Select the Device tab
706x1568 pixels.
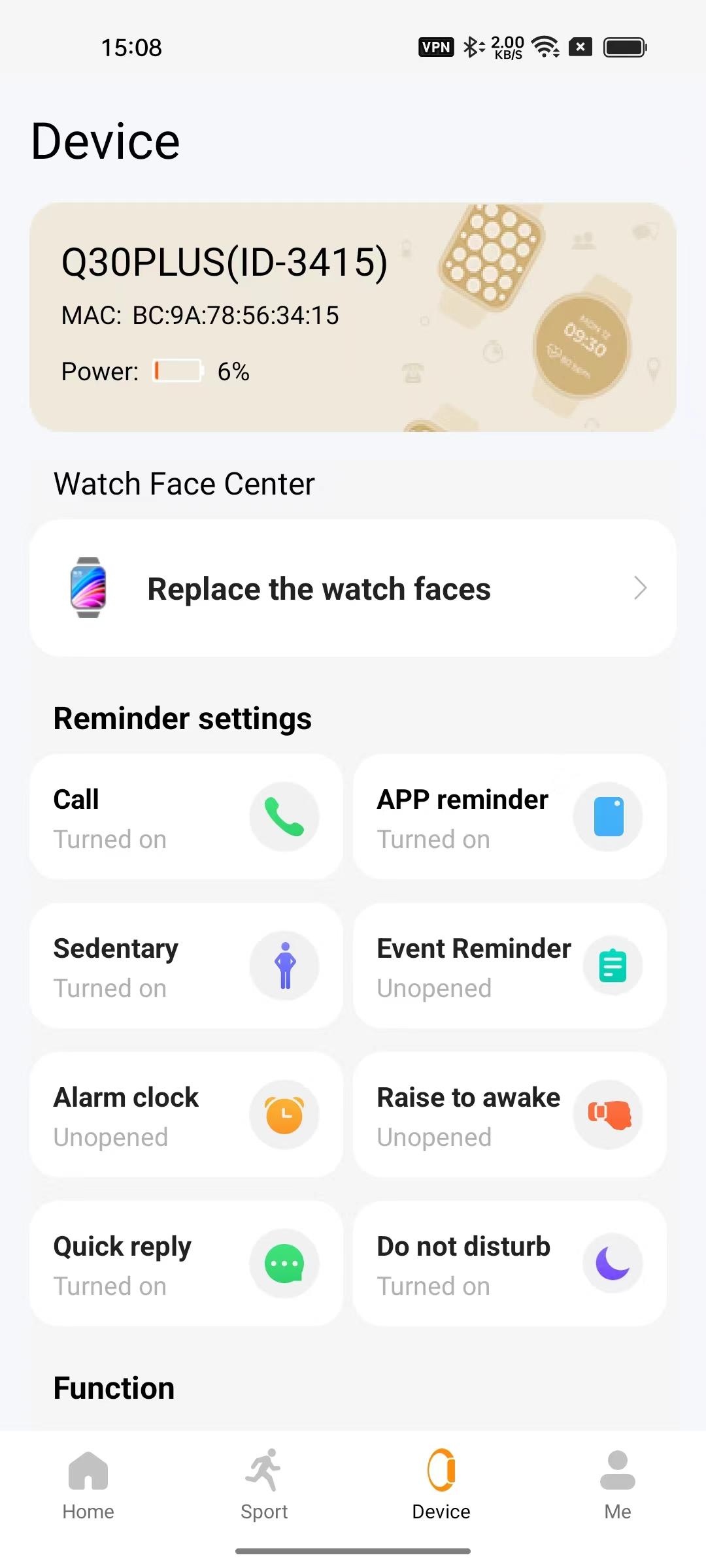click(x=441, y=1484)
